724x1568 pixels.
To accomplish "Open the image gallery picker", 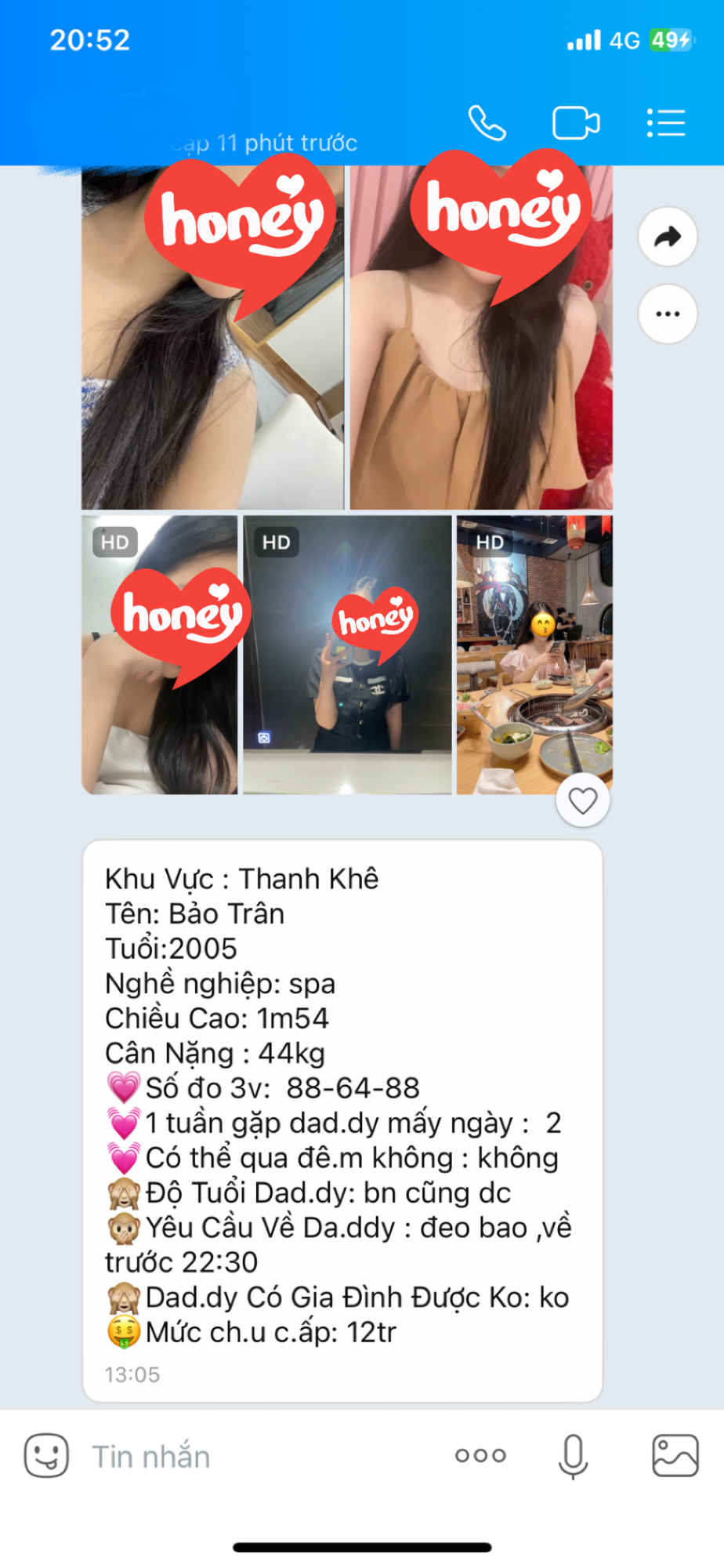I will click(x=675, y=1456).
